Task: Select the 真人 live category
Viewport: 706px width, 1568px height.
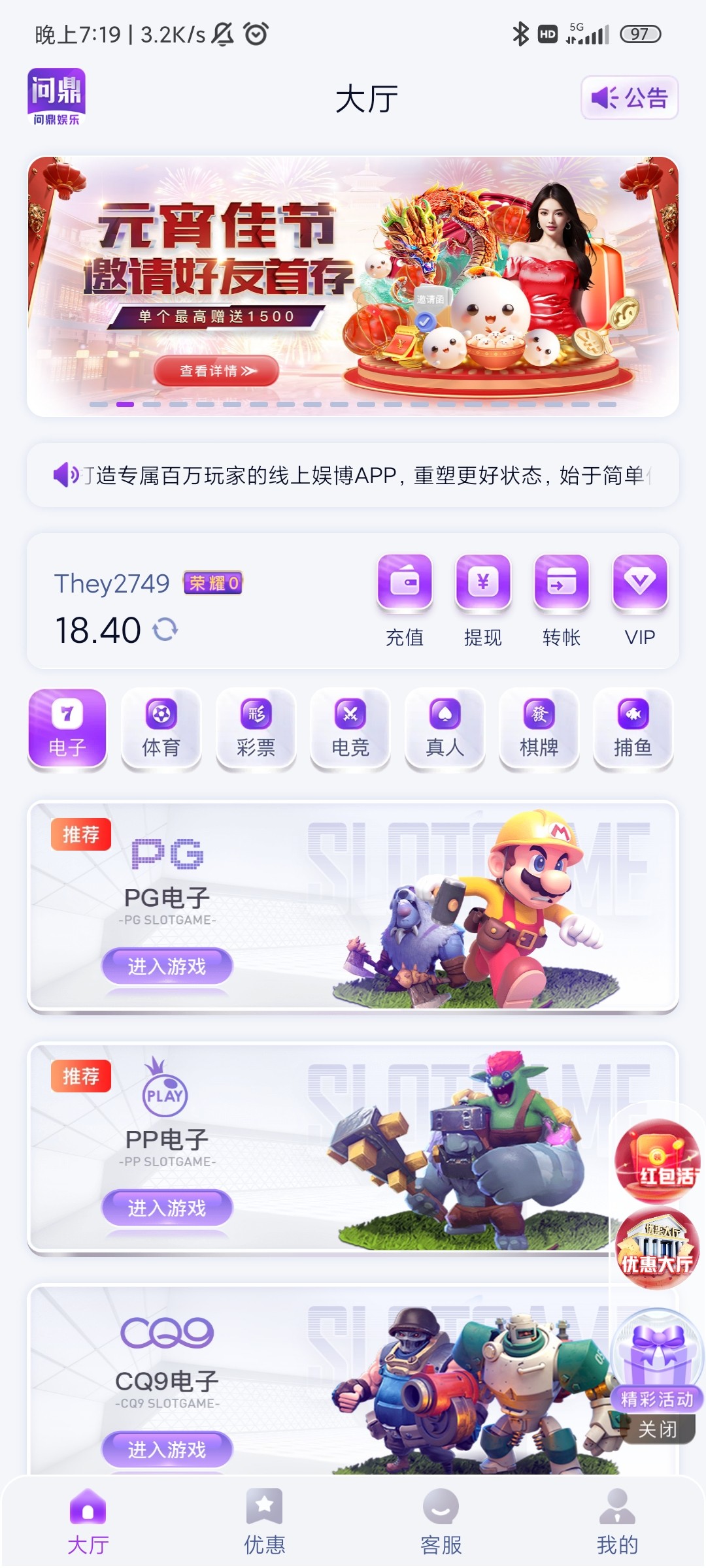Action: point(445,728)
